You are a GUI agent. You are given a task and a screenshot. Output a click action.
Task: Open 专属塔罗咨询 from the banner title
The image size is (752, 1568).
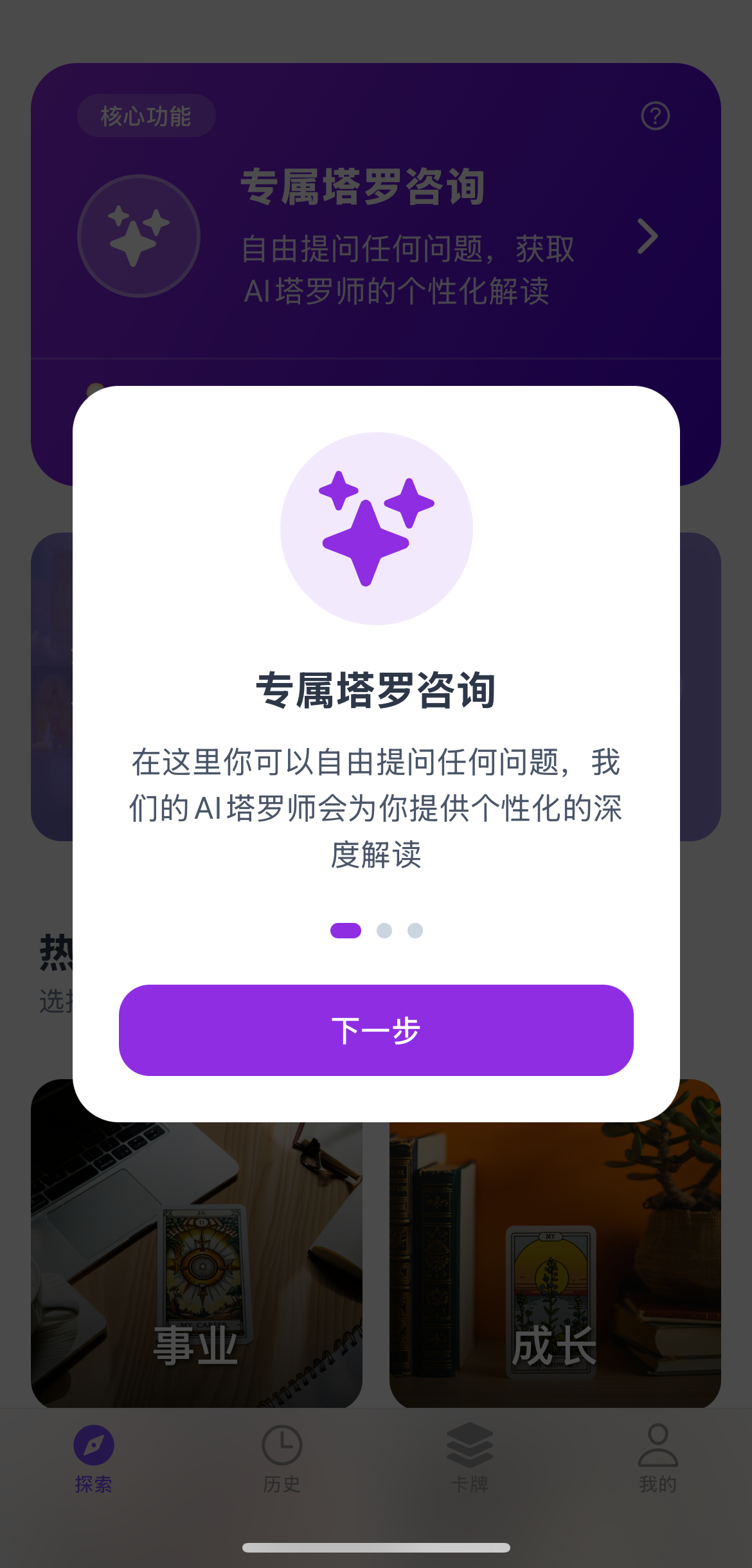point(364,187)
